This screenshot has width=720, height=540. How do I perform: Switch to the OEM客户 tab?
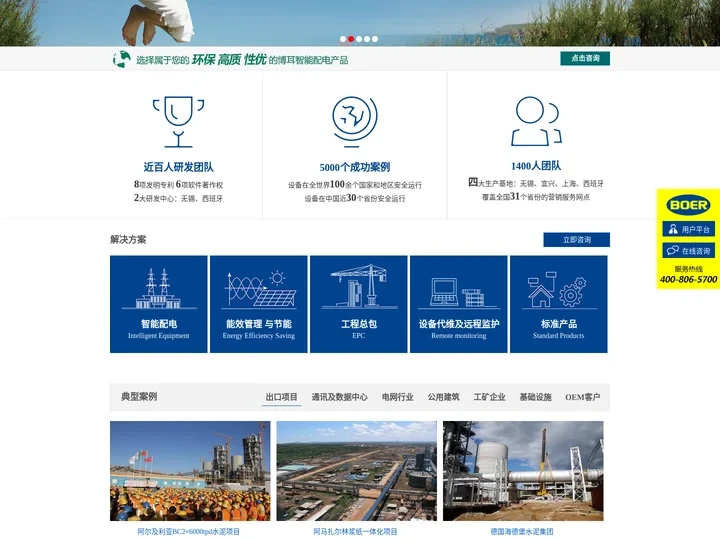pos(582,397)
